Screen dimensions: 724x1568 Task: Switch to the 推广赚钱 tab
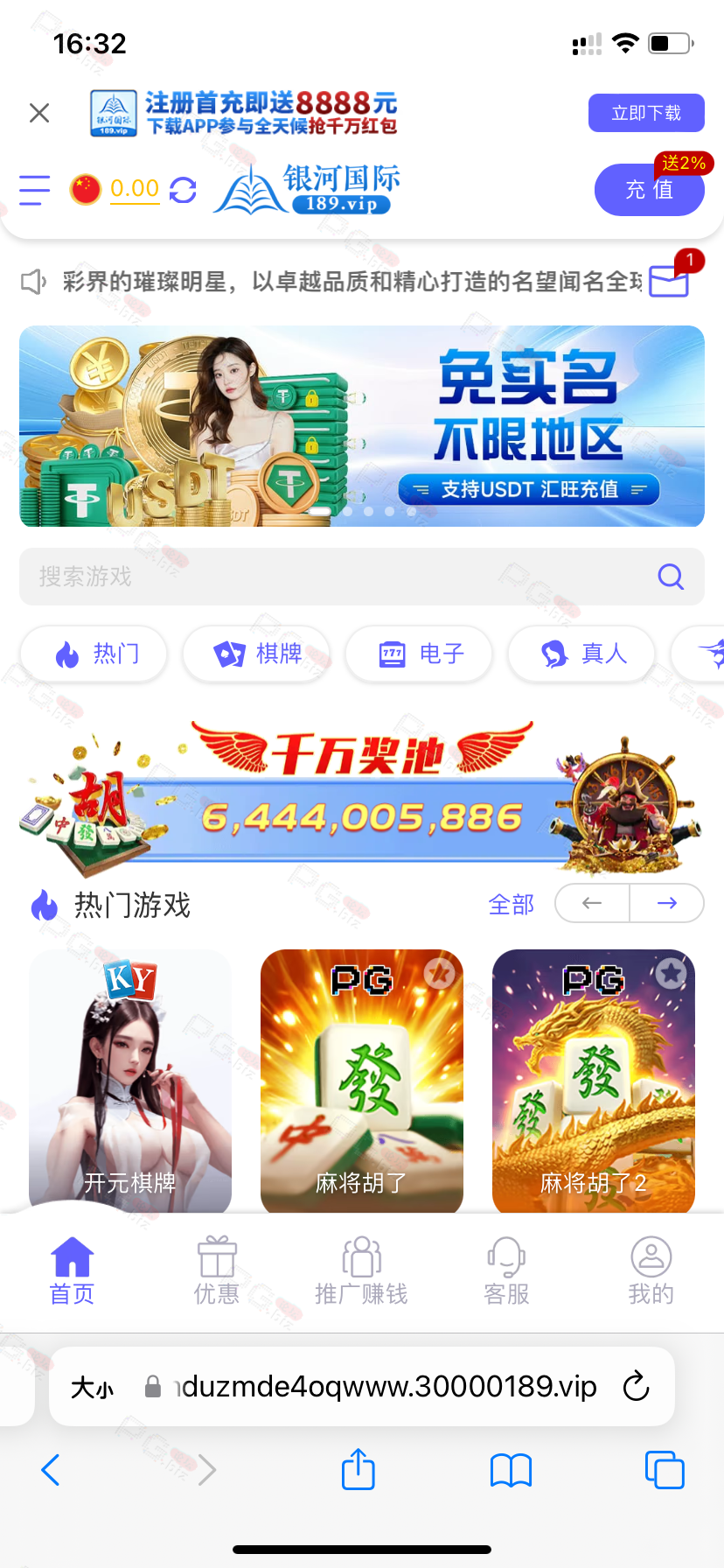(x=361, y=1270)
